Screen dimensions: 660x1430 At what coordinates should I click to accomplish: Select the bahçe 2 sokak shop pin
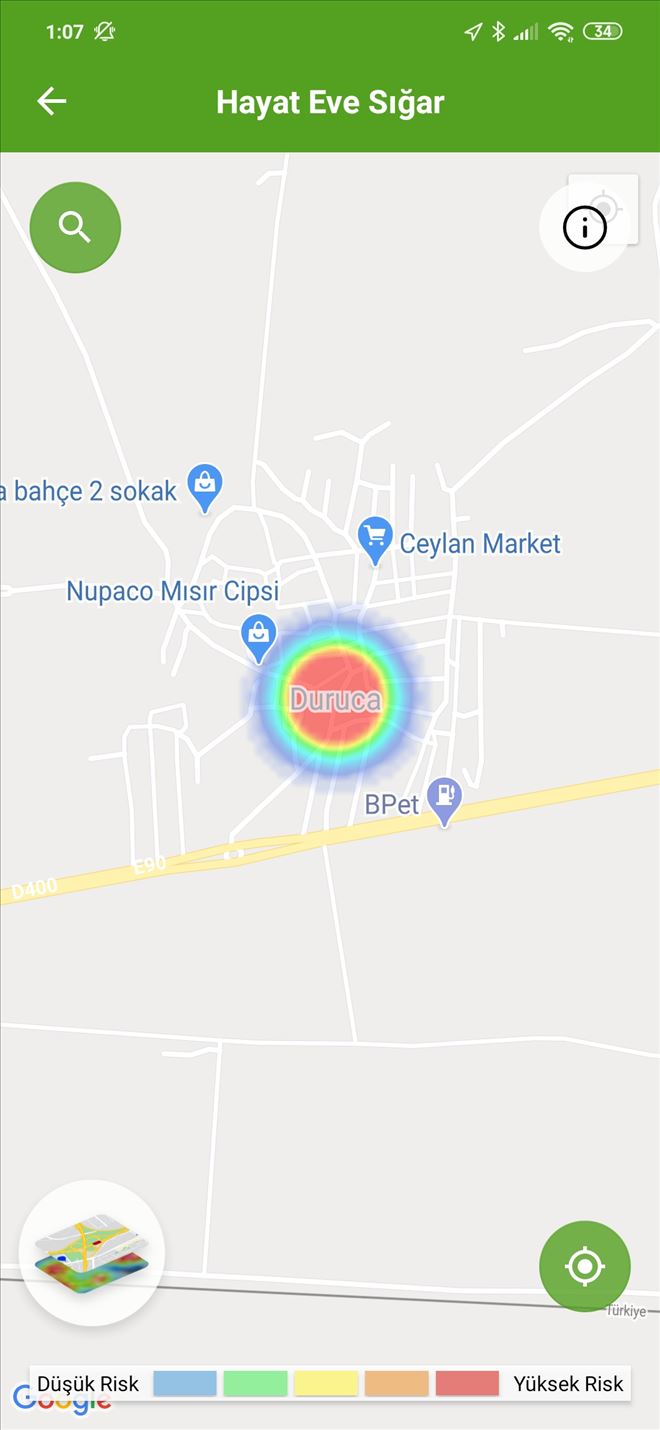click(x=205, y=487)
